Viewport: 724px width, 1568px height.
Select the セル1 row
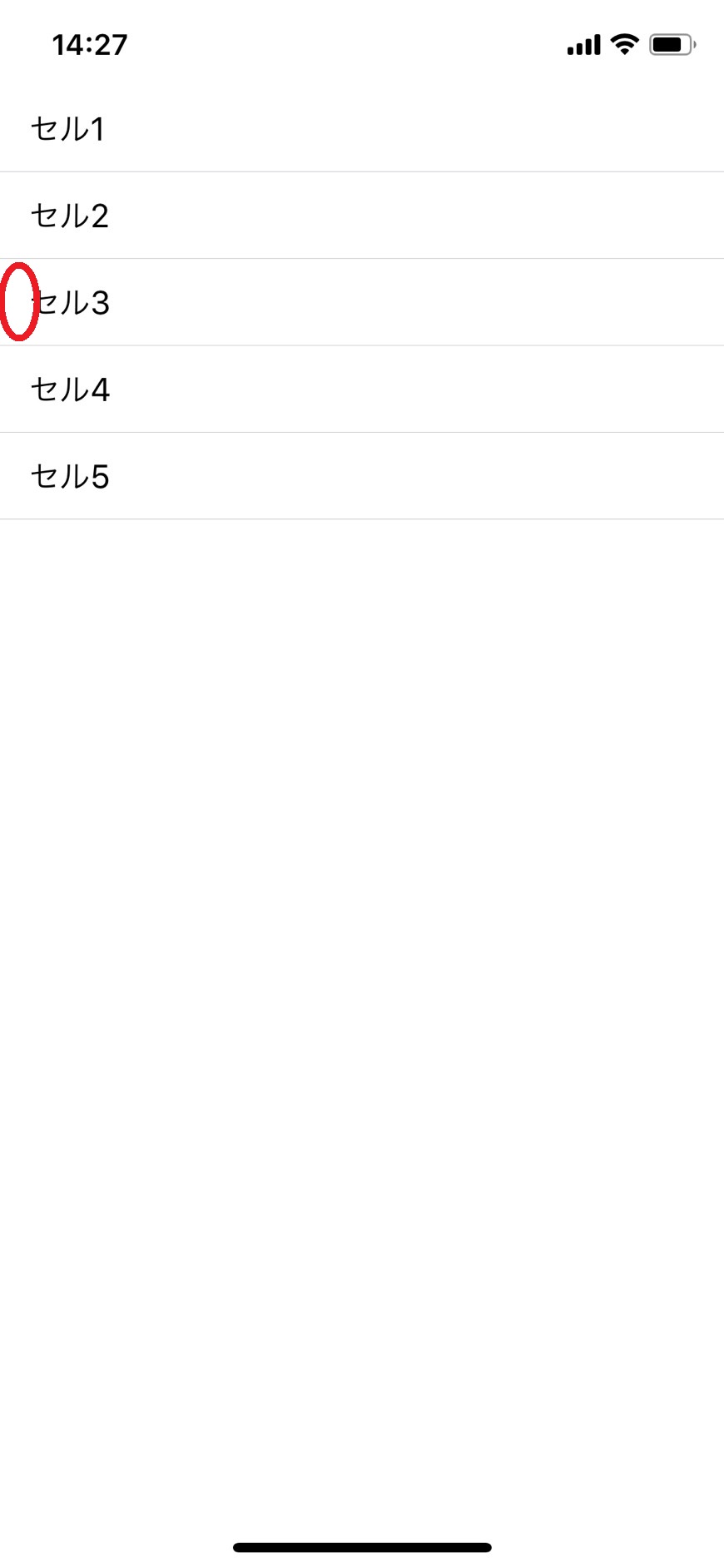tap(362, 129)
